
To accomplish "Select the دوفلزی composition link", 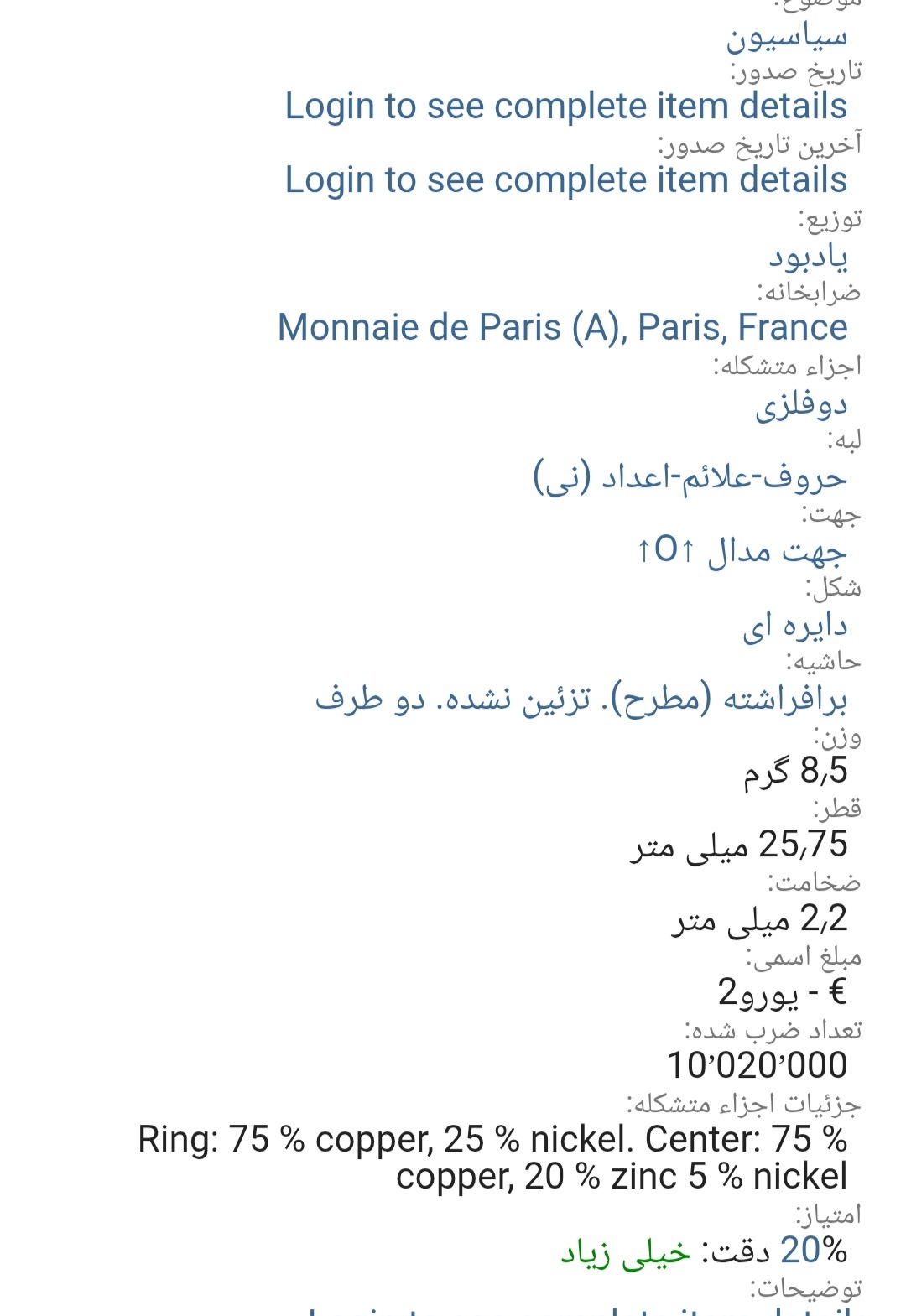I will [801, 404].
